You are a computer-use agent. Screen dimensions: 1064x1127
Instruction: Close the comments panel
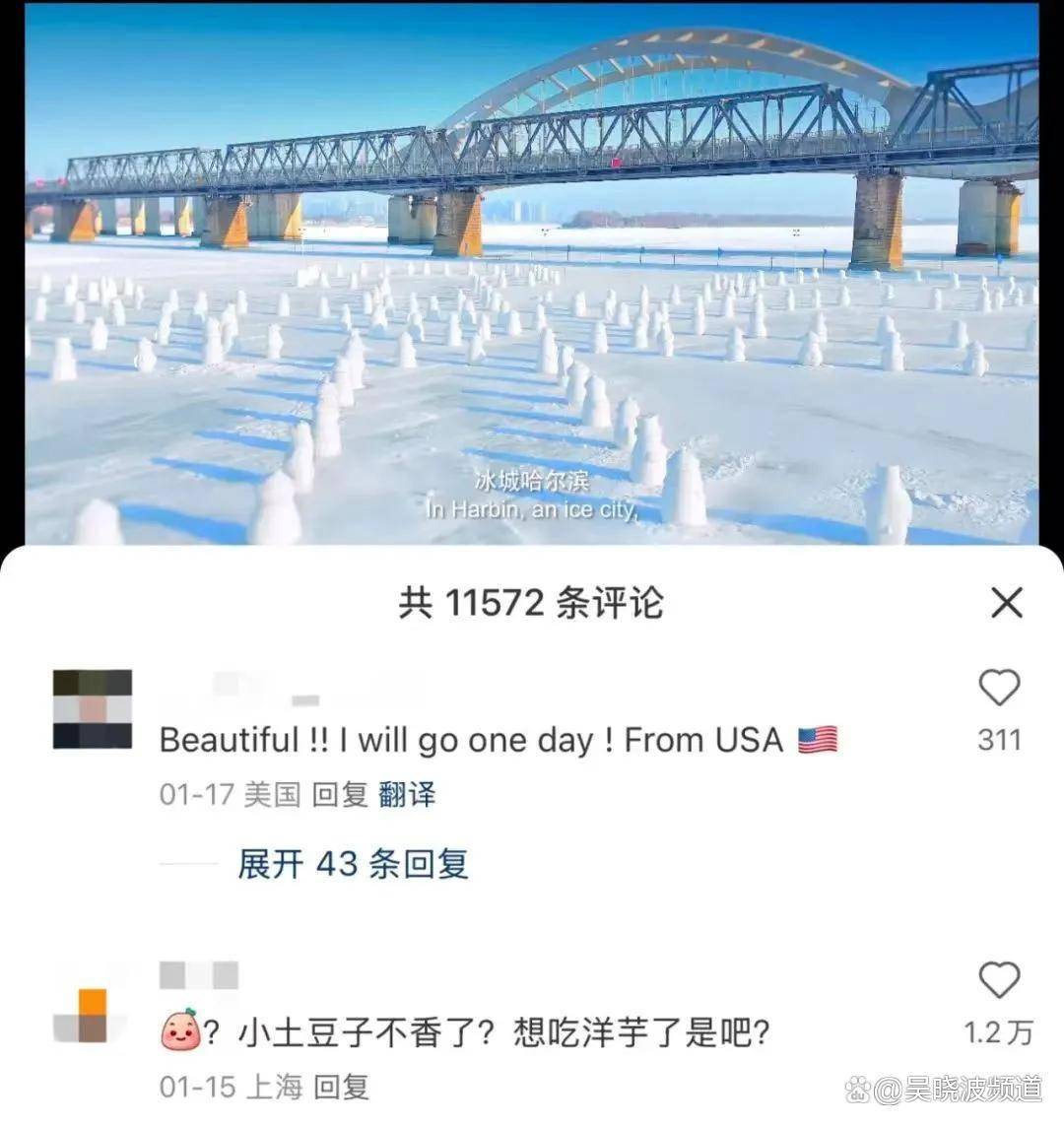[x=1006, y=603]
